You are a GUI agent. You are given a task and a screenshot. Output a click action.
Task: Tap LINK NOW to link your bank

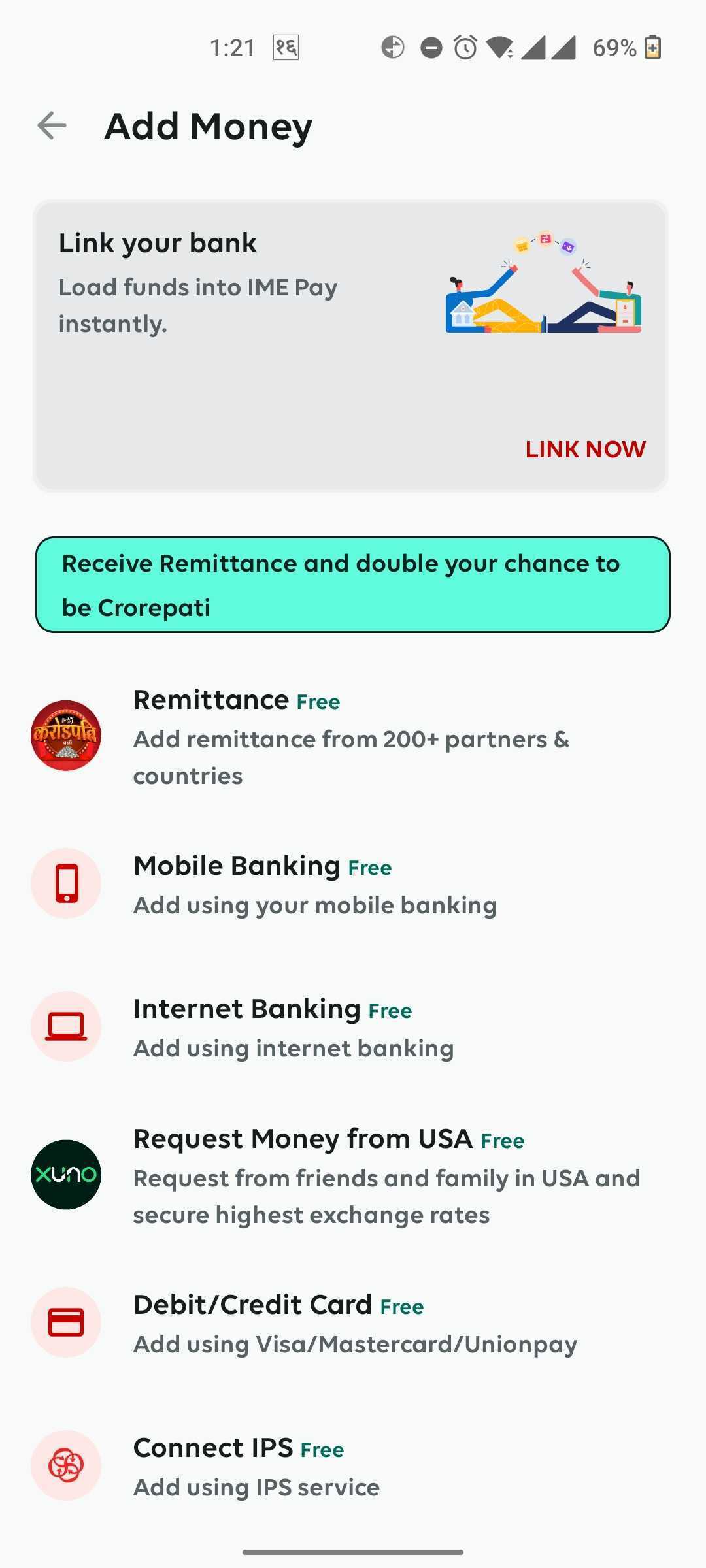pos(585,449)
